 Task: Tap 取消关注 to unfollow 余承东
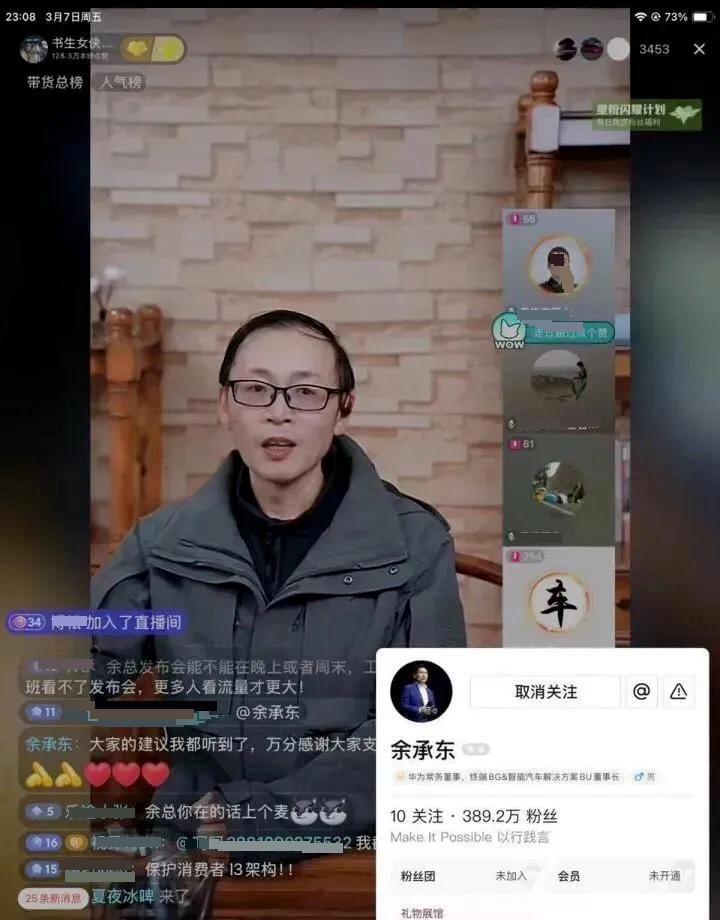[x=545, y=691]
